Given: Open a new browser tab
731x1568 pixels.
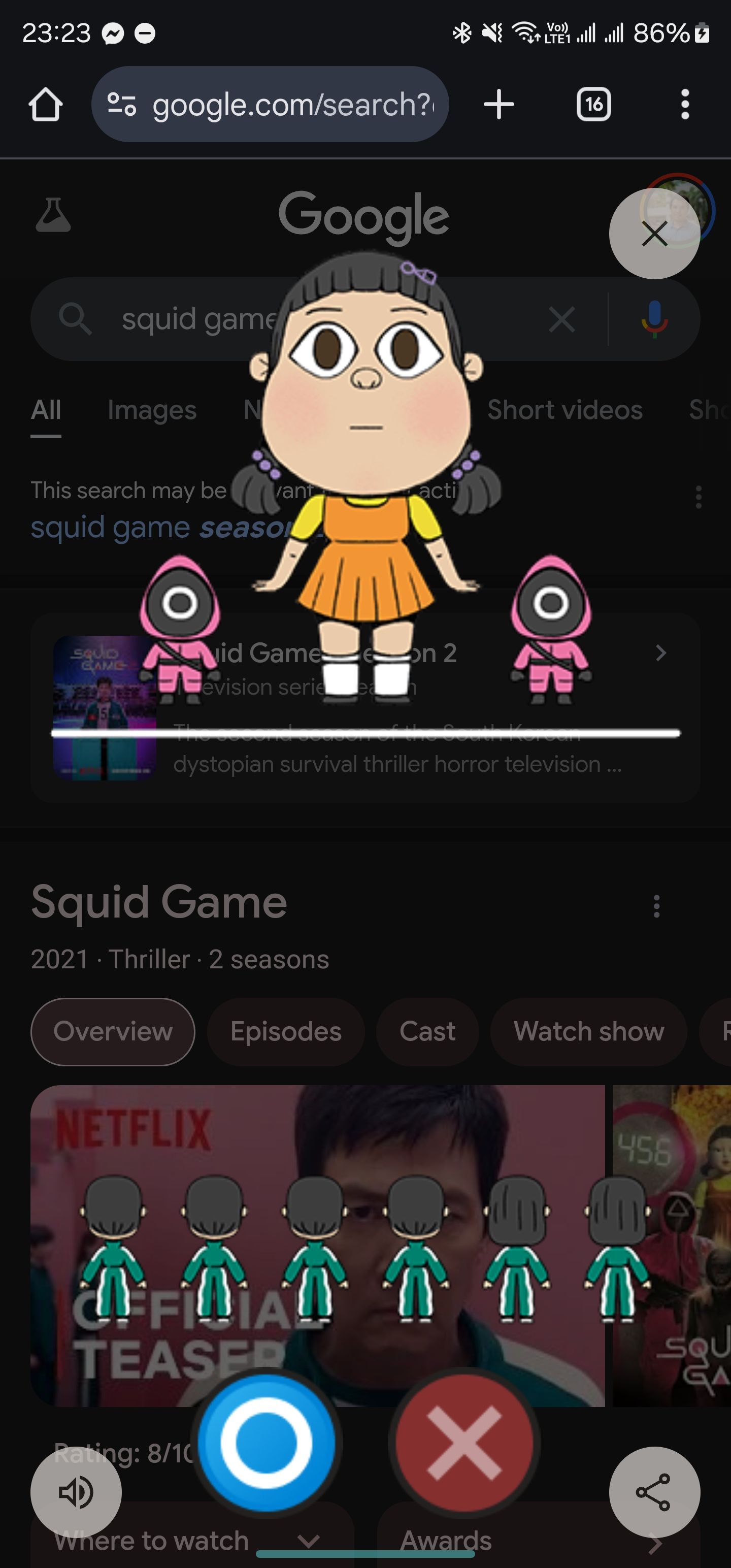Looking at the screenshot, I should click(x=499, y=104).
